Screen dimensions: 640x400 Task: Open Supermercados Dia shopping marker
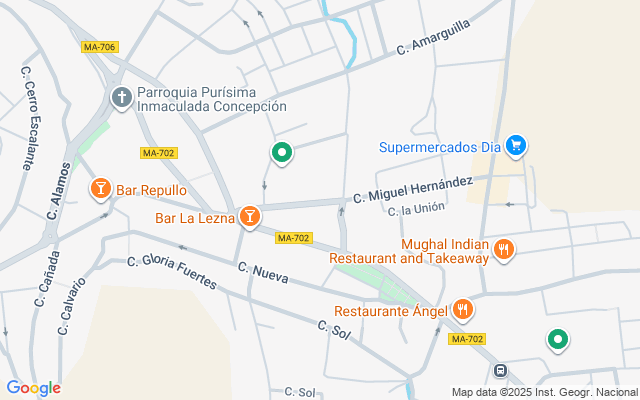(x=516, y=146)
